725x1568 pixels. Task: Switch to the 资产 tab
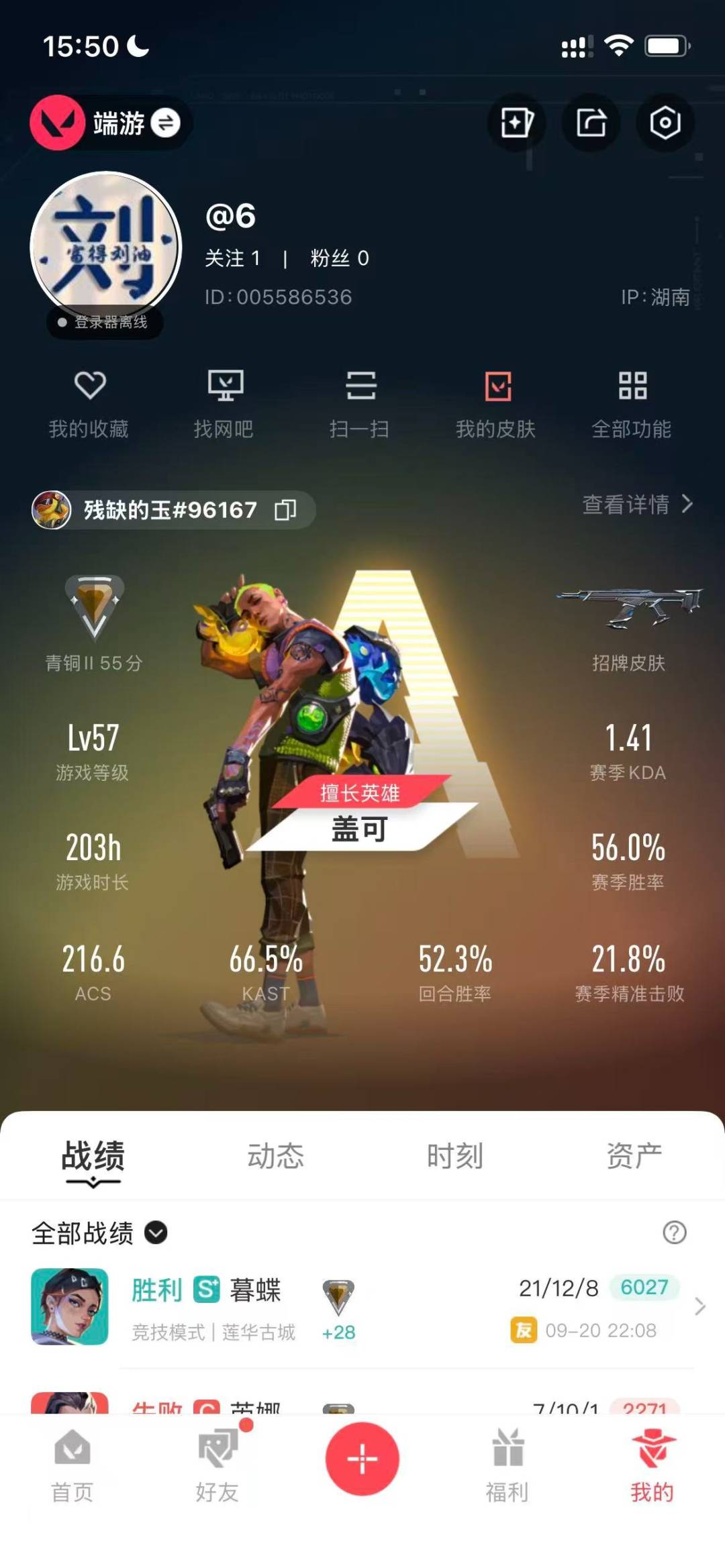pos(634,1156)
